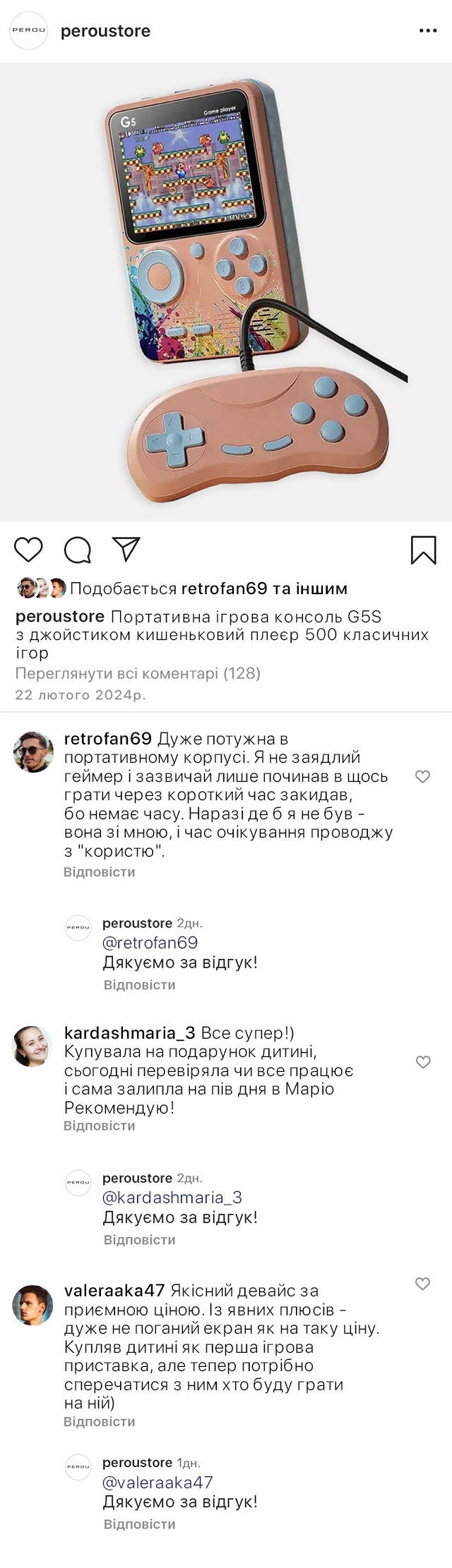Screen dimensions: 452x1568
Task: Like the game console post
Action: click(x=28, y=550)
